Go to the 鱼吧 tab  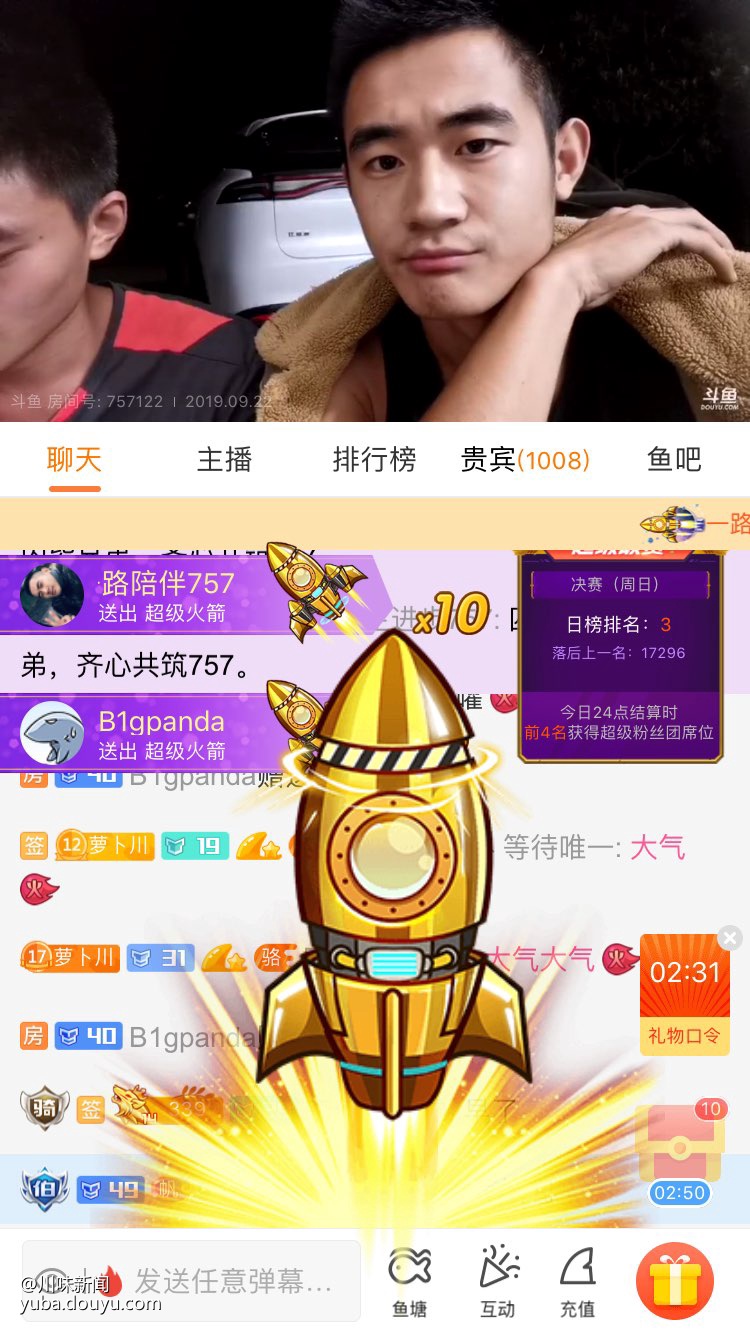674,460
